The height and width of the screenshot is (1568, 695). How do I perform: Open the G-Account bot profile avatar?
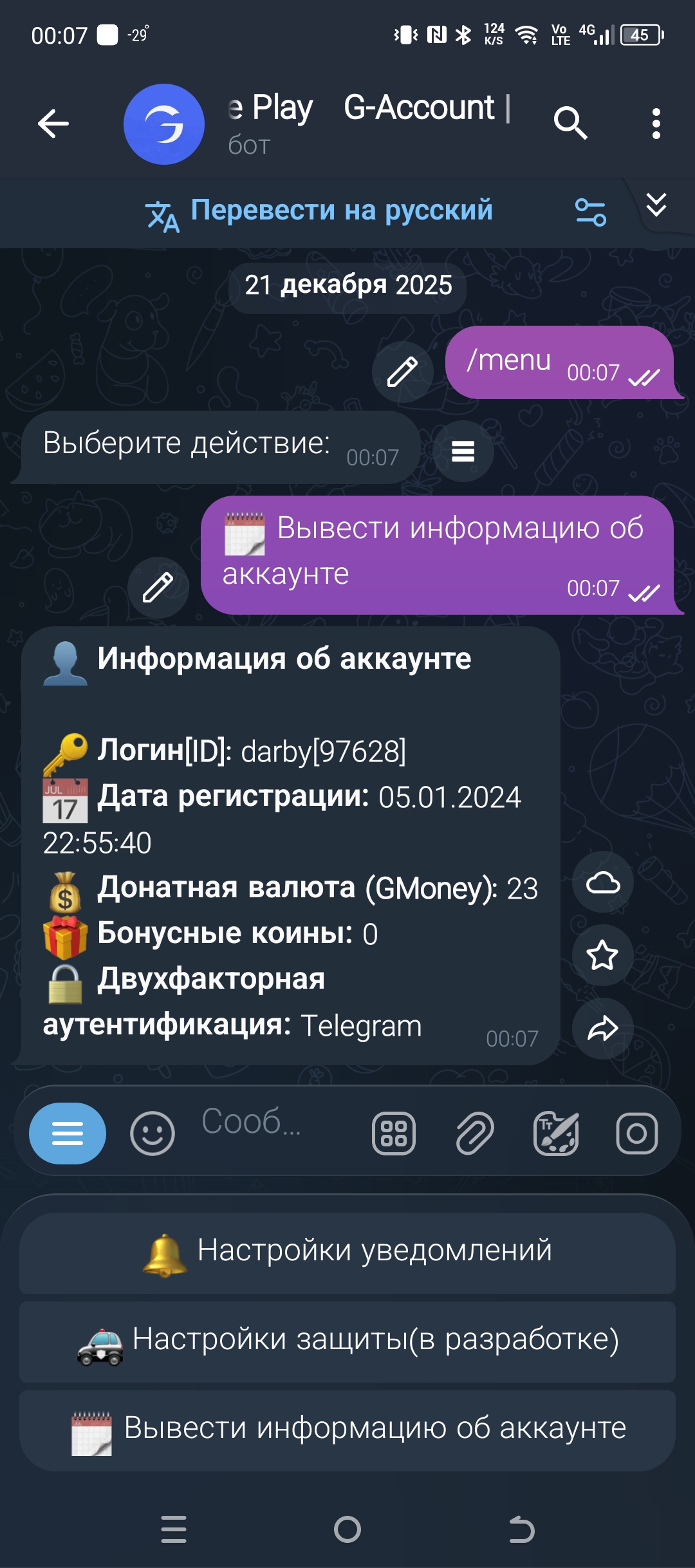[164, 124]
